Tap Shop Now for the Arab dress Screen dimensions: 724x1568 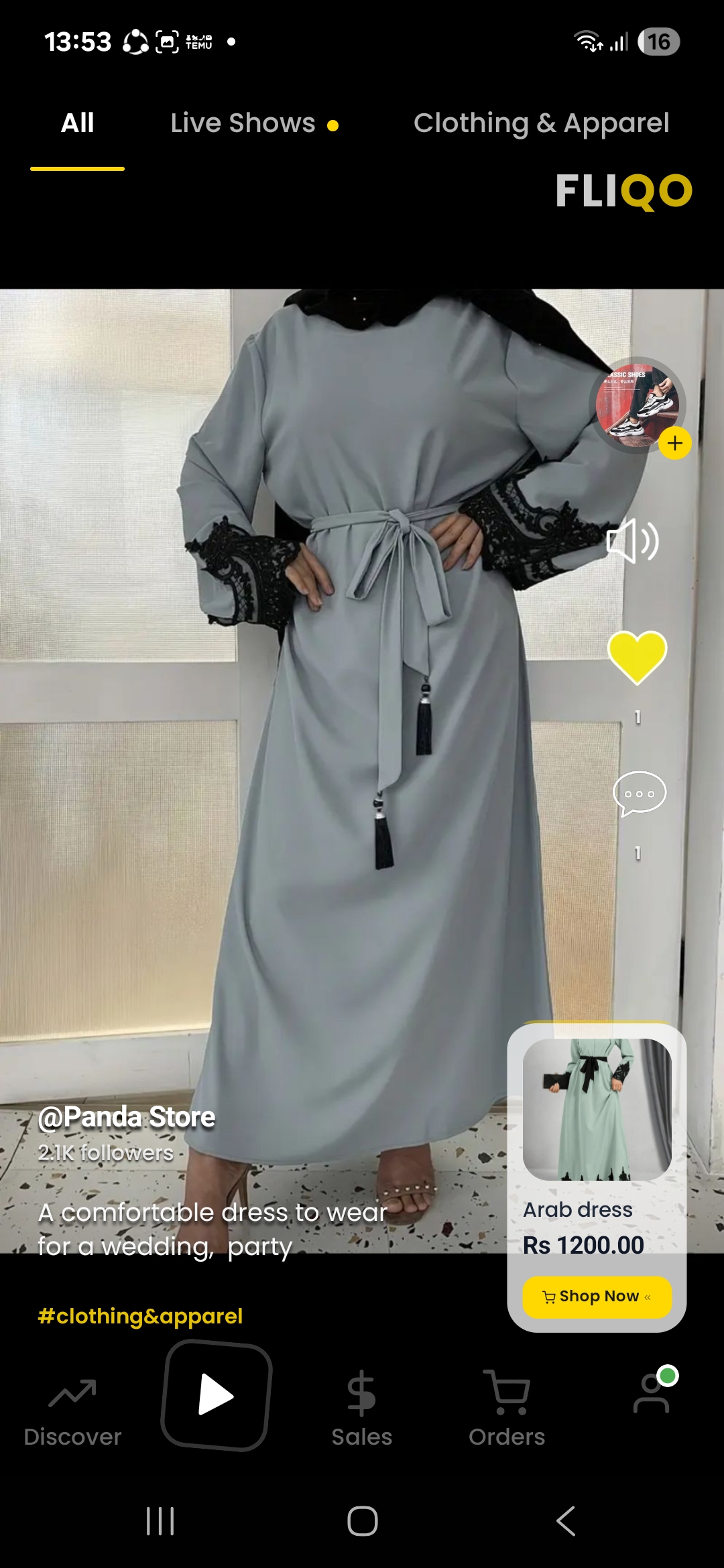(x=597, y=1297)
